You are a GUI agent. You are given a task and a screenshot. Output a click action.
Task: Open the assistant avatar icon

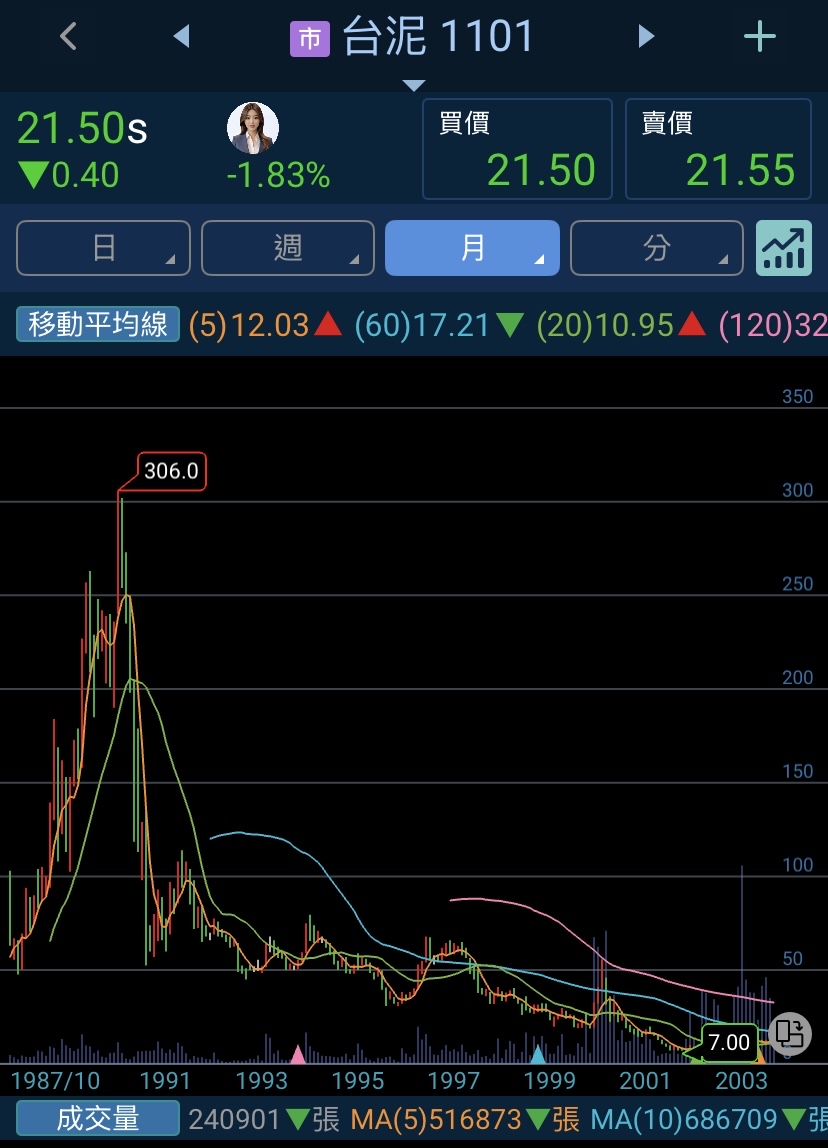pos(253,128)
